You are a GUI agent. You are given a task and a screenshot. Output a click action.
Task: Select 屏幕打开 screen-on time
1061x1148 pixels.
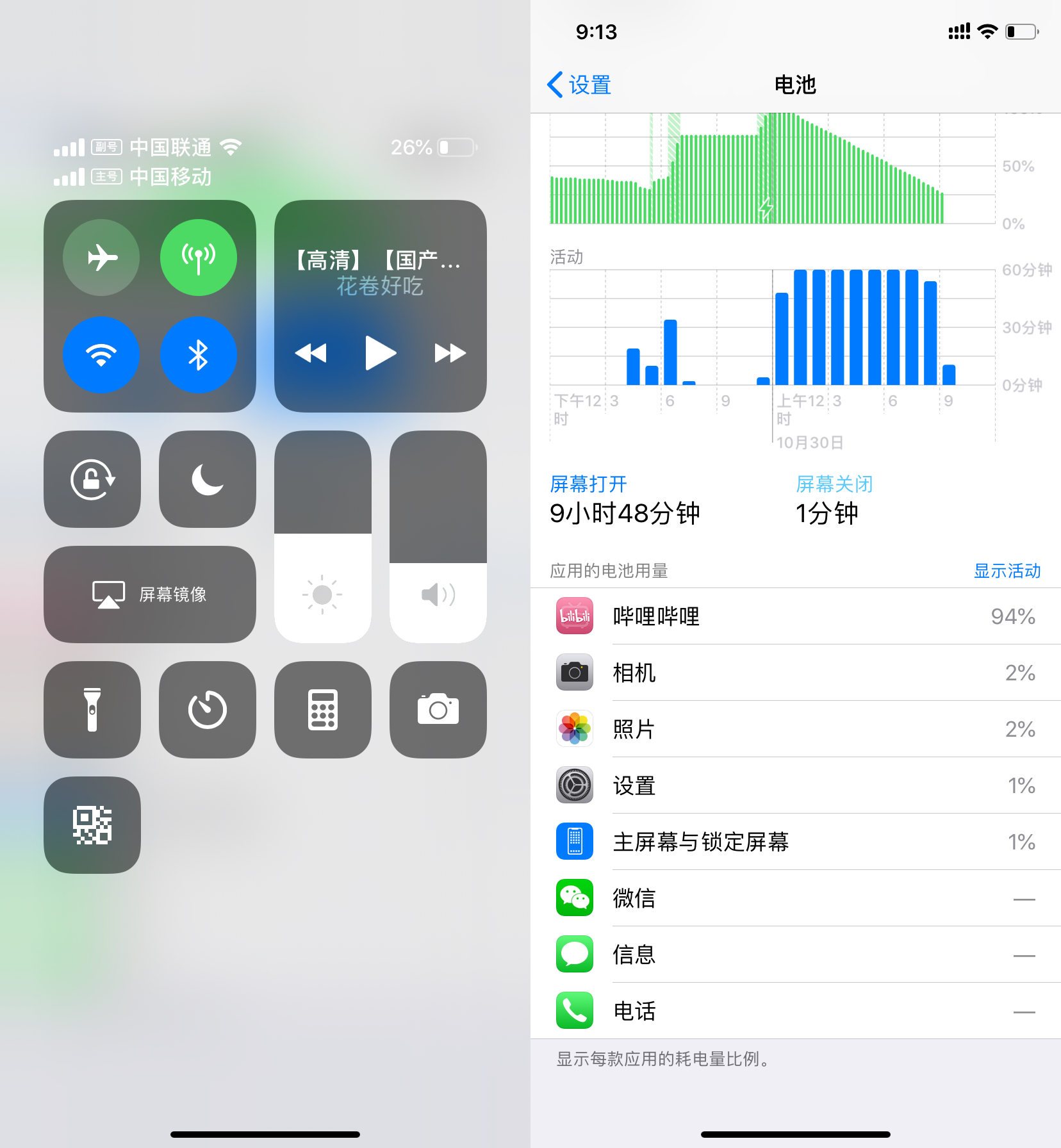click(624, 500)
